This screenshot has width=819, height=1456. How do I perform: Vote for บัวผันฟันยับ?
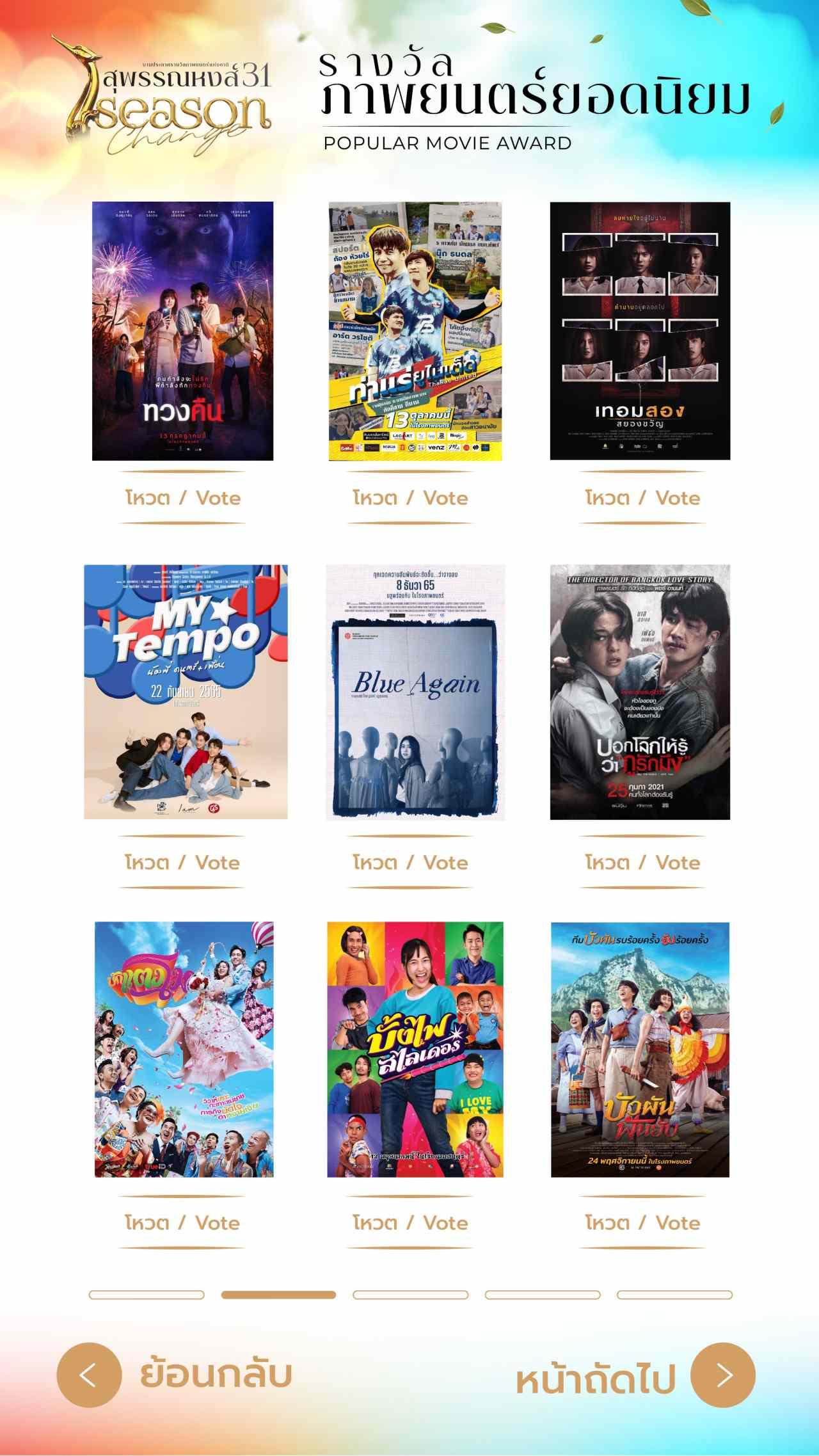point(642,1222)
